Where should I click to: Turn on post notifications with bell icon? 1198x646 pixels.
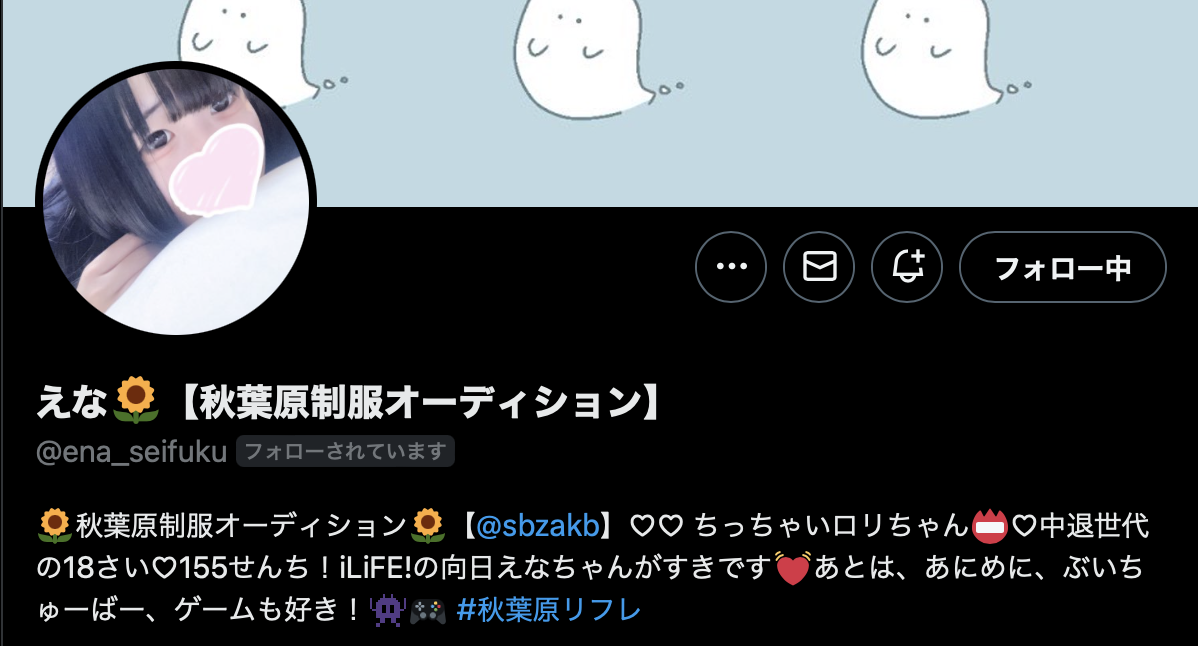[x=907, y=267]
